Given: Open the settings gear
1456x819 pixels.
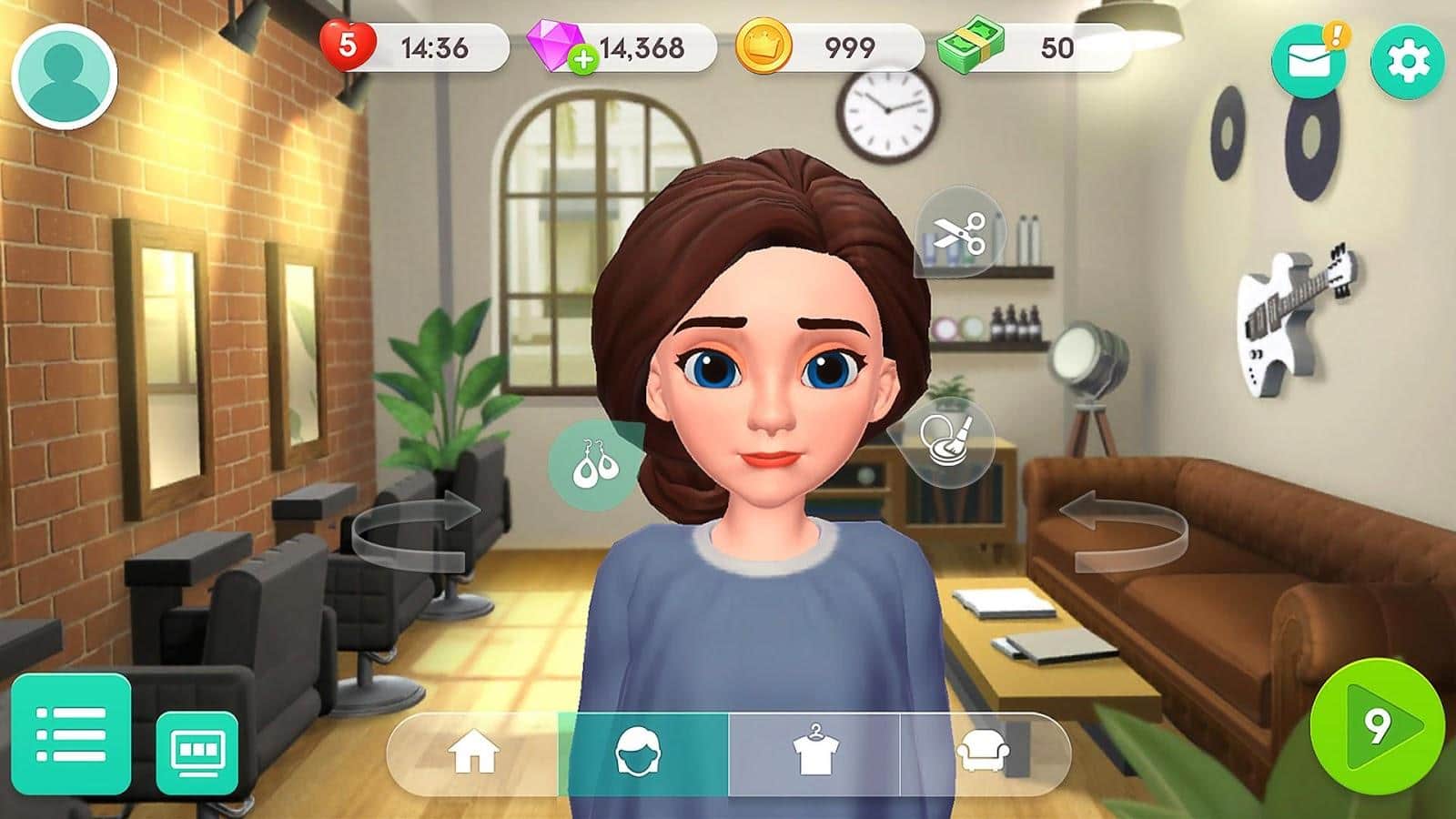Looking at the screenshot, I should (x=1407, y=62).
